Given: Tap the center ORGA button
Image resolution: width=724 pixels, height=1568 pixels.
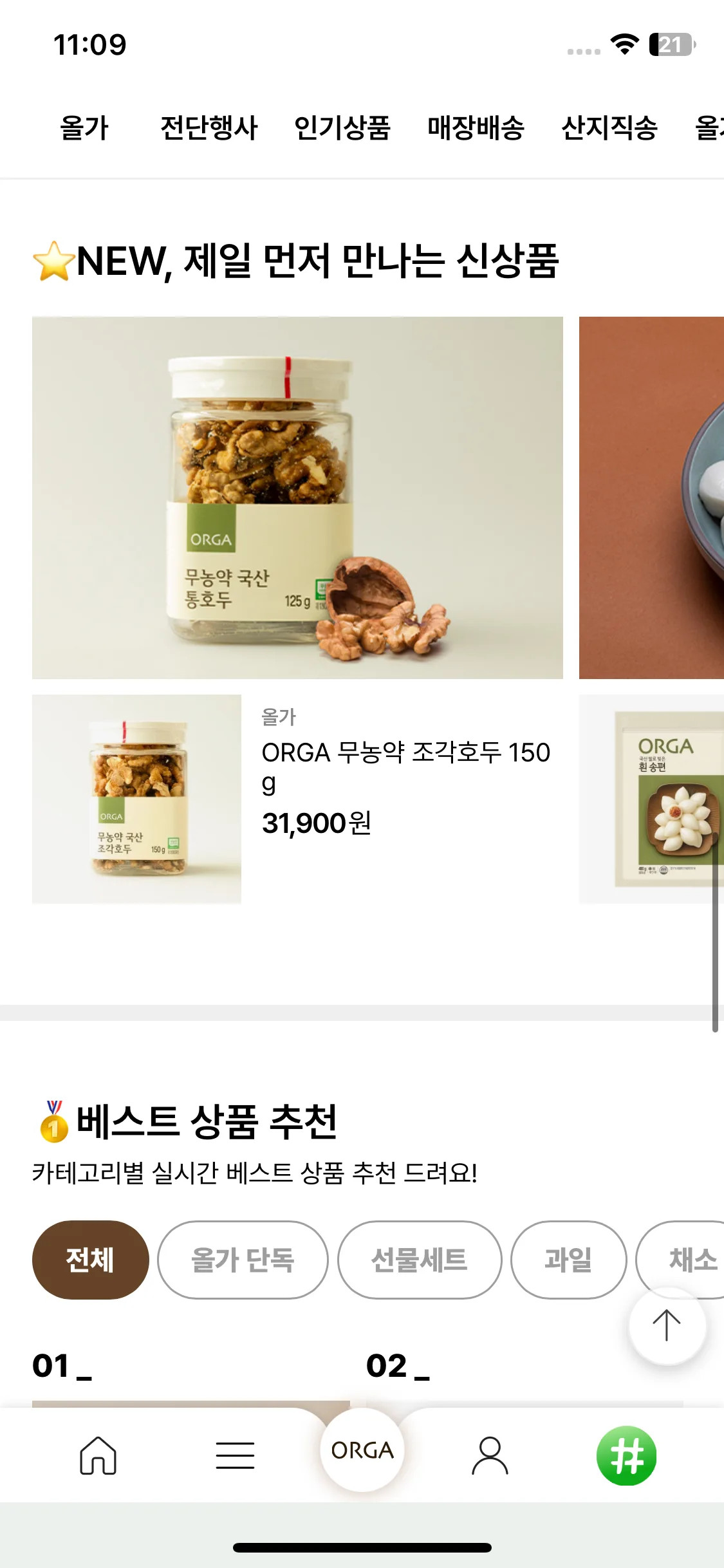Looking at the screenshot, I should [362, 1450].
